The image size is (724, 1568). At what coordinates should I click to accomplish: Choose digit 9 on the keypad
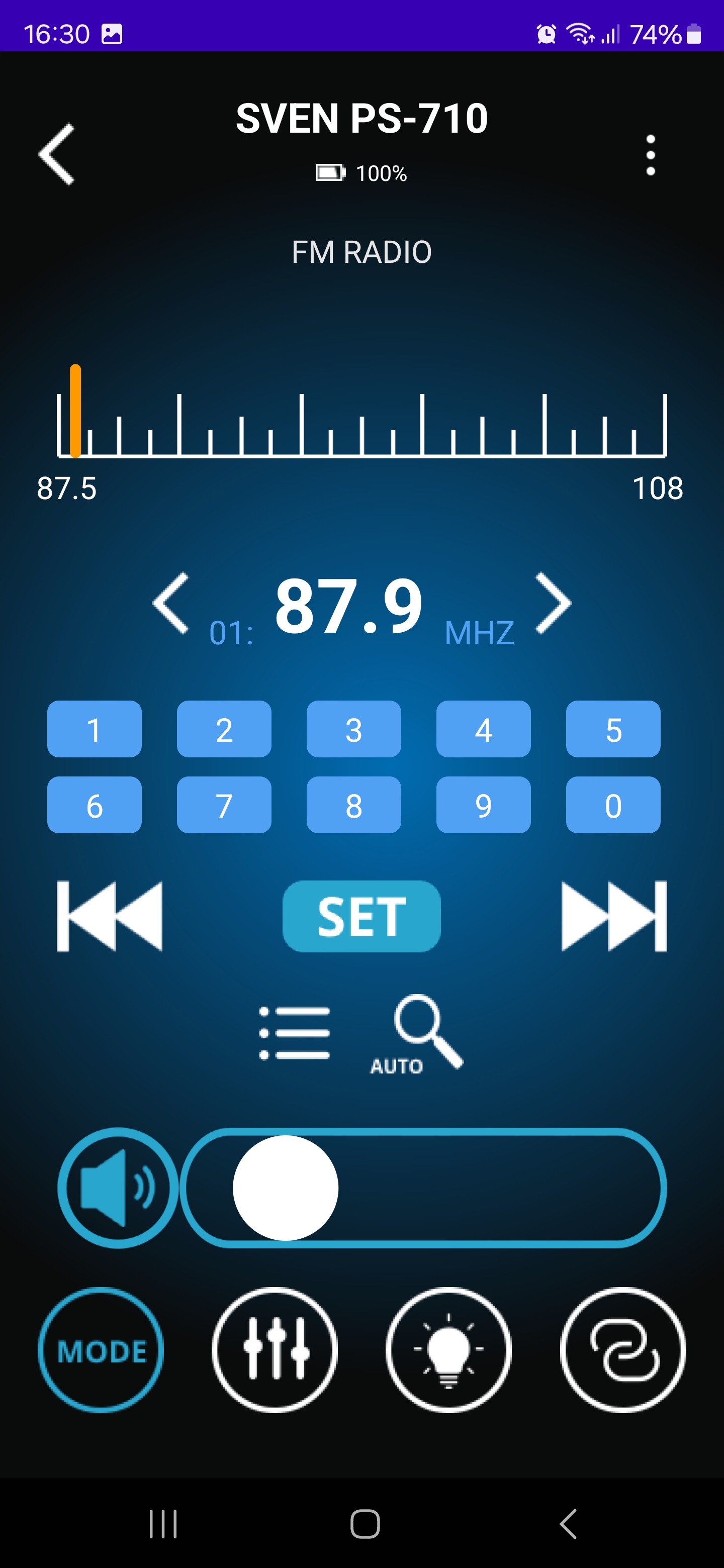click(x=484, y=805)
